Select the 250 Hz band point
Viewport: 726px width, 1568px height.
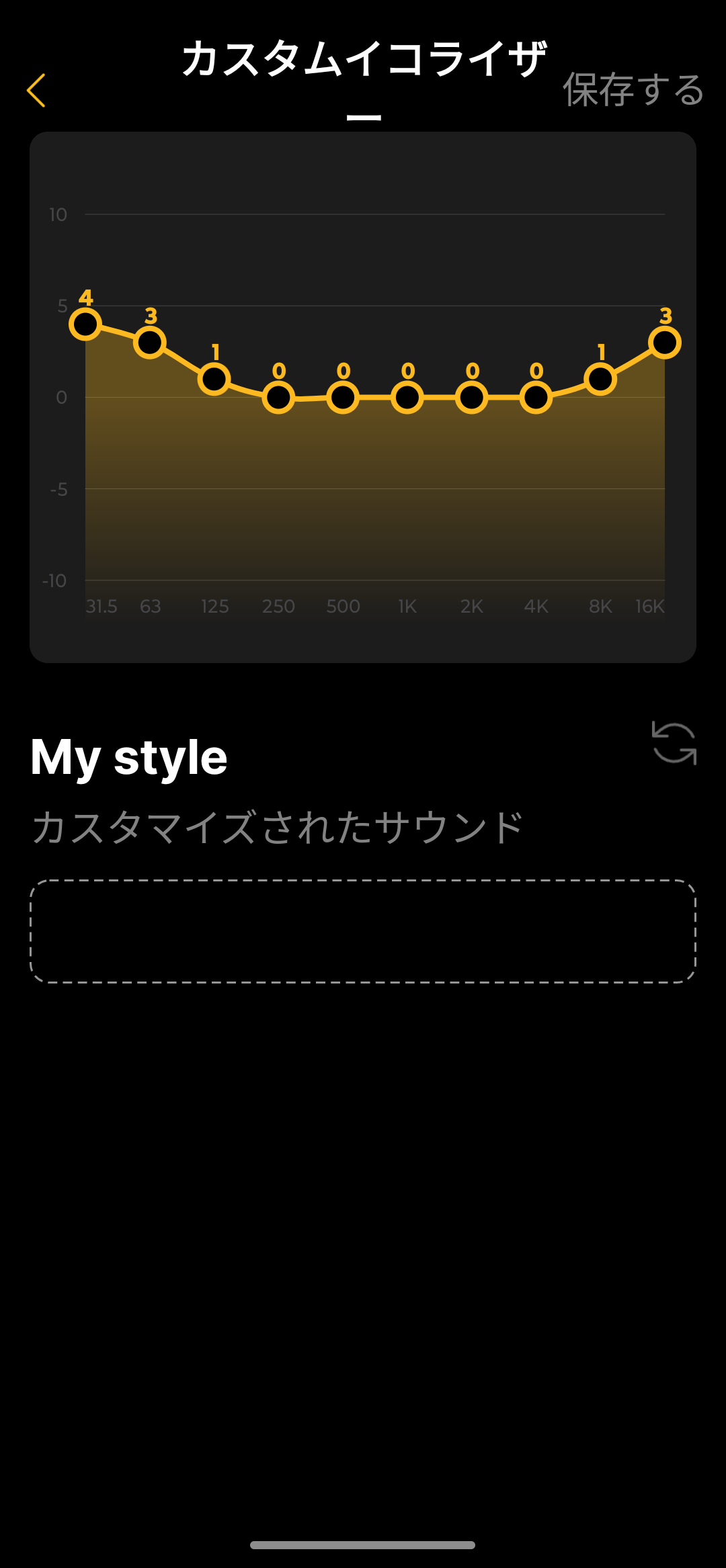[279, 398]
